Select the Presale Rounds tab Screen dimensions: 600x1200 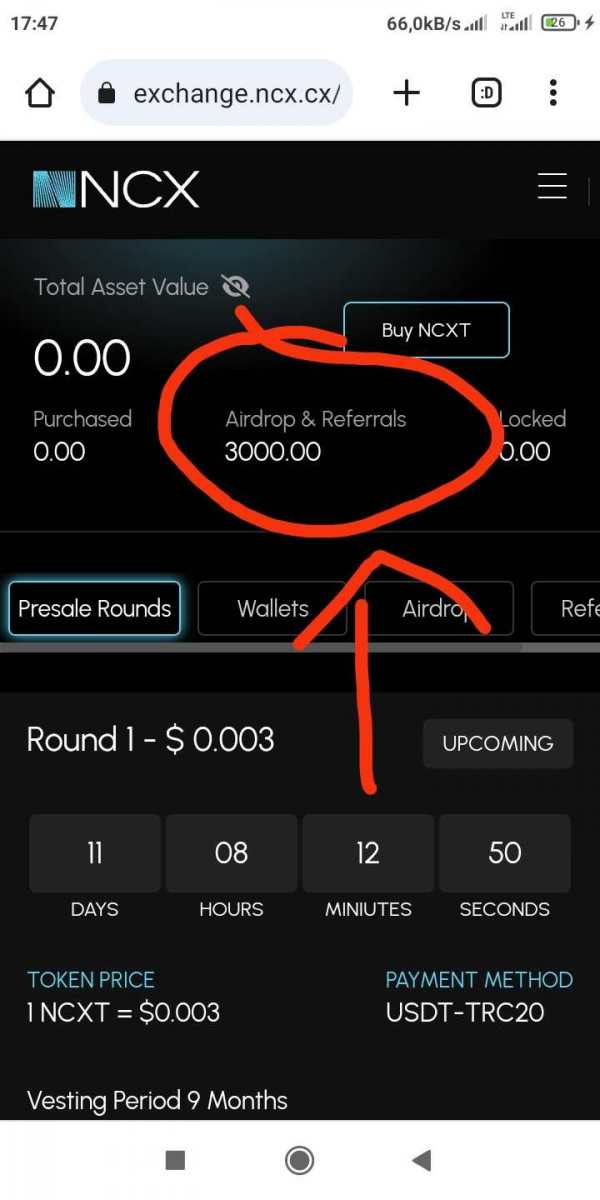coord(95,608)
